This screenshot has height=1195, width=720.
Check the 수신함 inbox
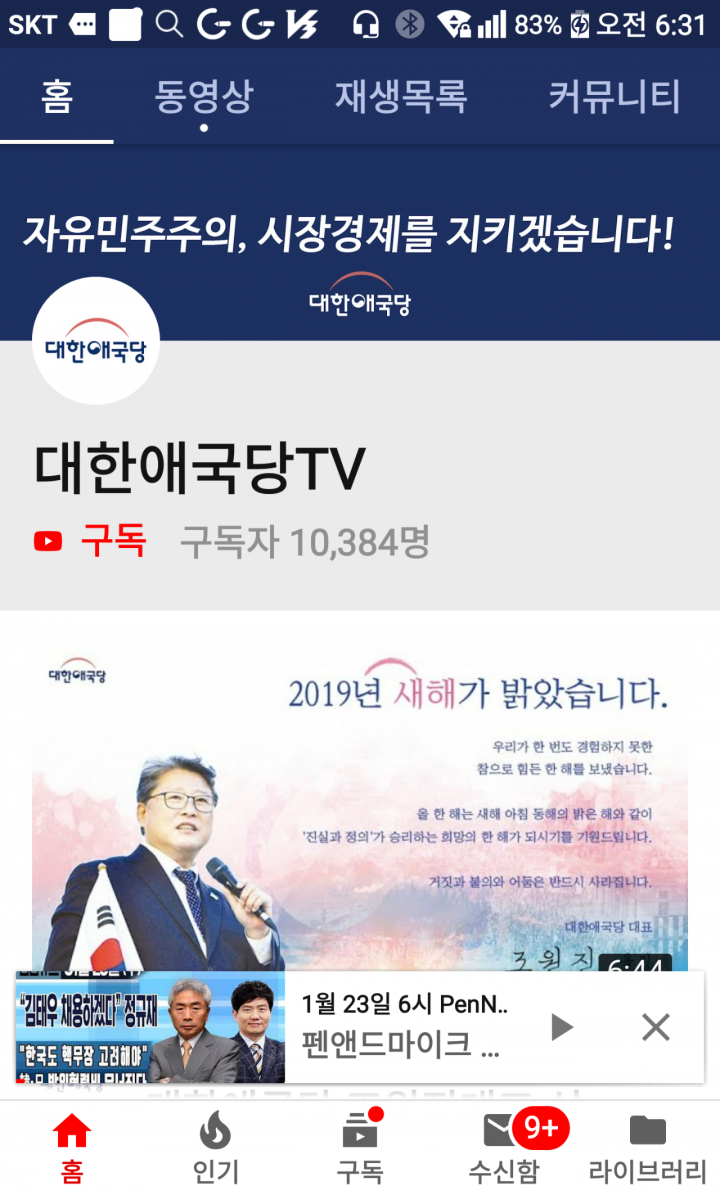click(x=504, y=1148)
